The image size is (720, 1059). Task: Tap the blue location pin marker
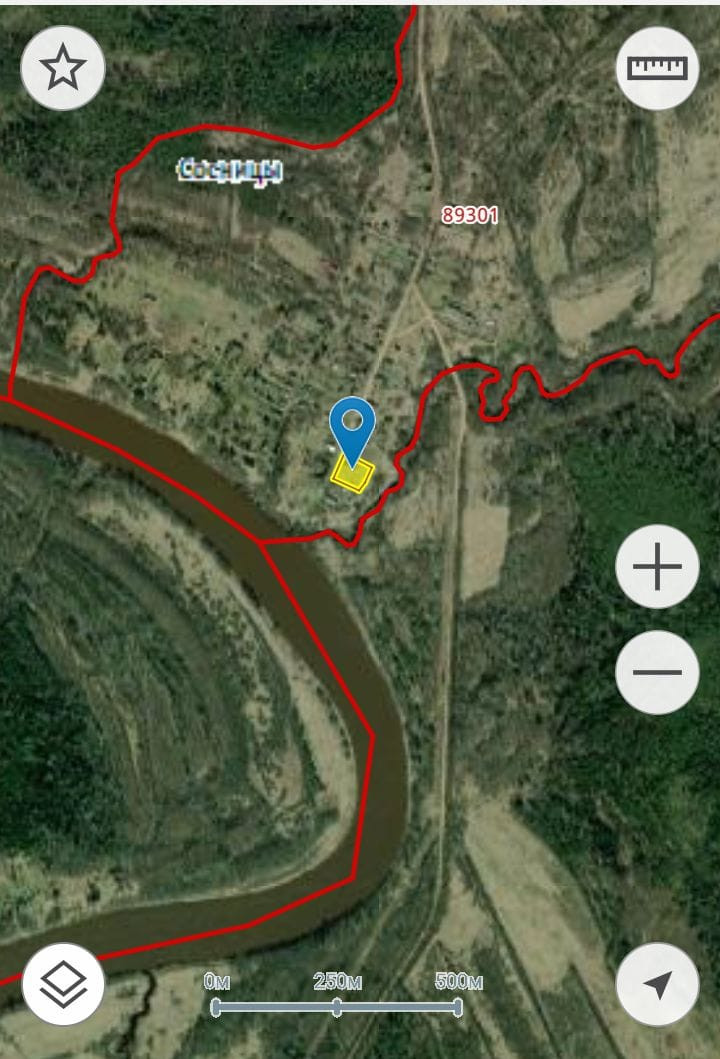click(352, 426)
